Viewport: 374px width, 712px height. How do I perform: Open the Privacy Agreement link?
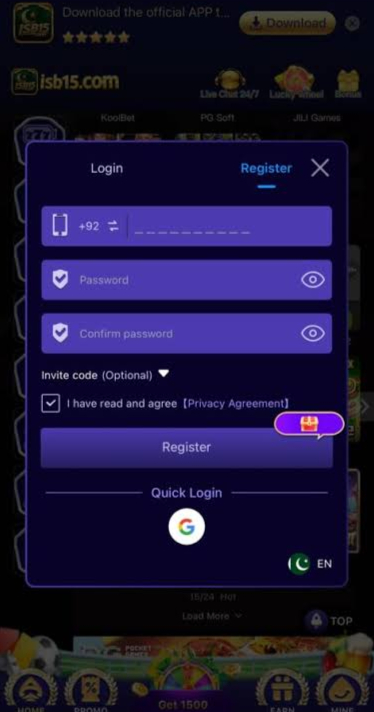point(236,403)
